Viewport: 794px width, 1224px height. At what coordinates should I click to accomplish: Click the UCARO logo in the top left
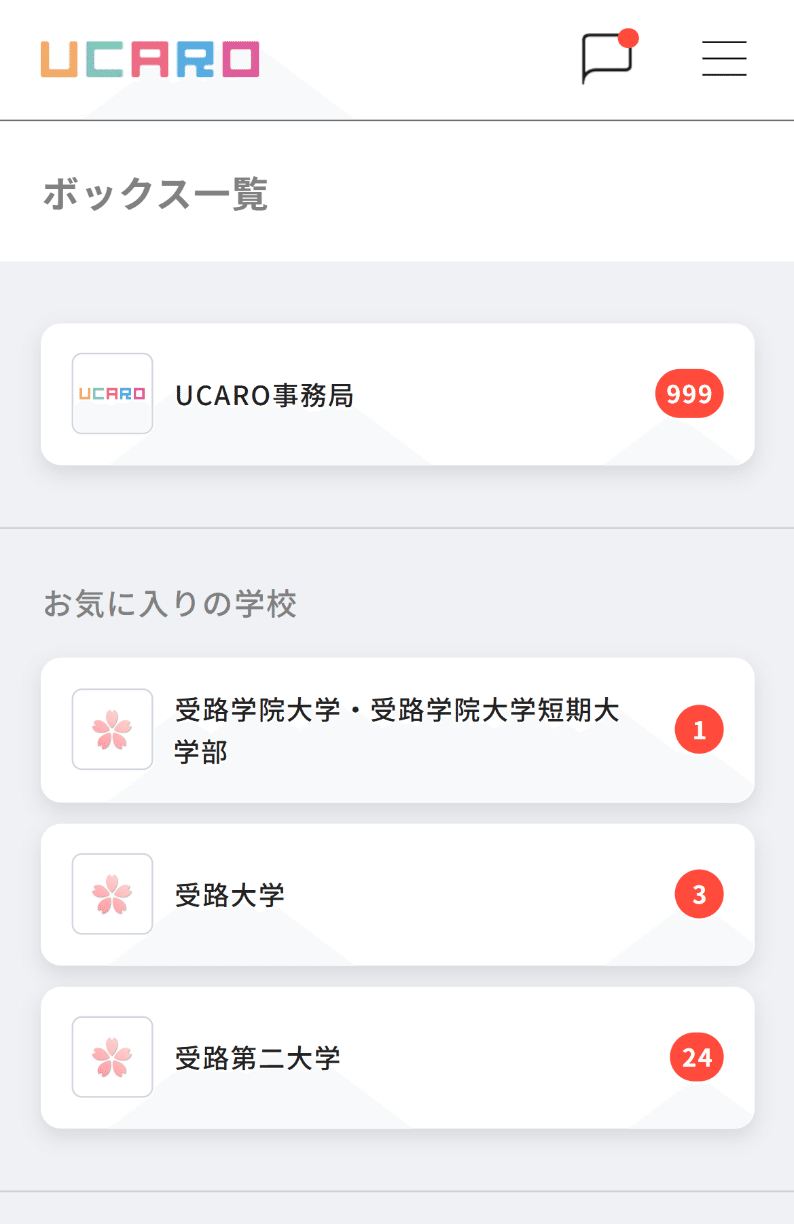coord(150,59)
